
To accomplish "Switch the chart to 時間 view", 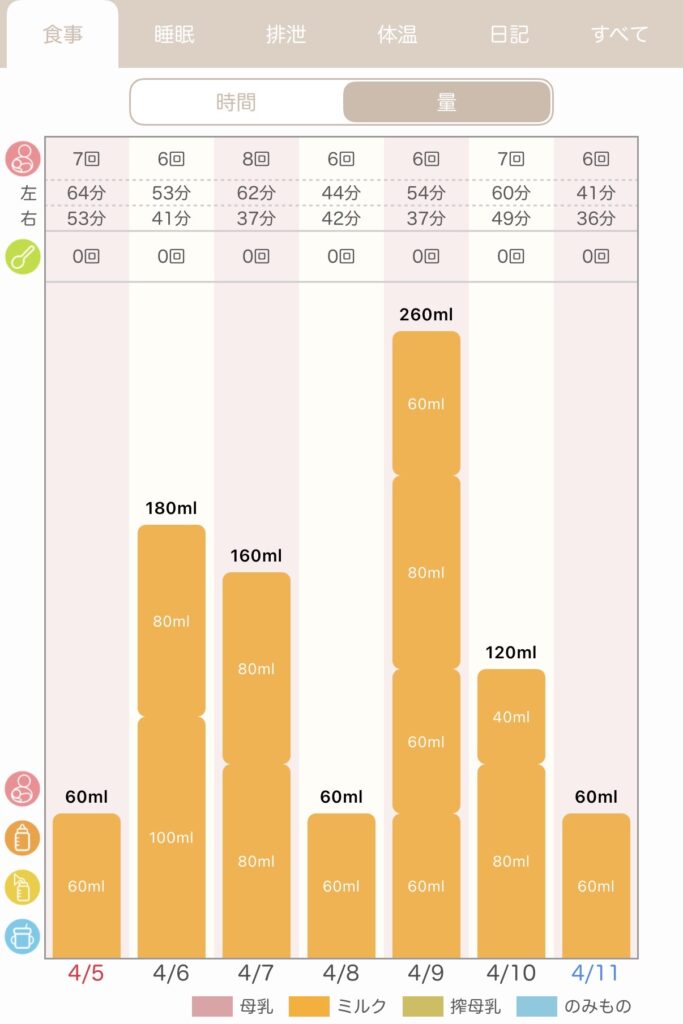I will tap(236, 102).
